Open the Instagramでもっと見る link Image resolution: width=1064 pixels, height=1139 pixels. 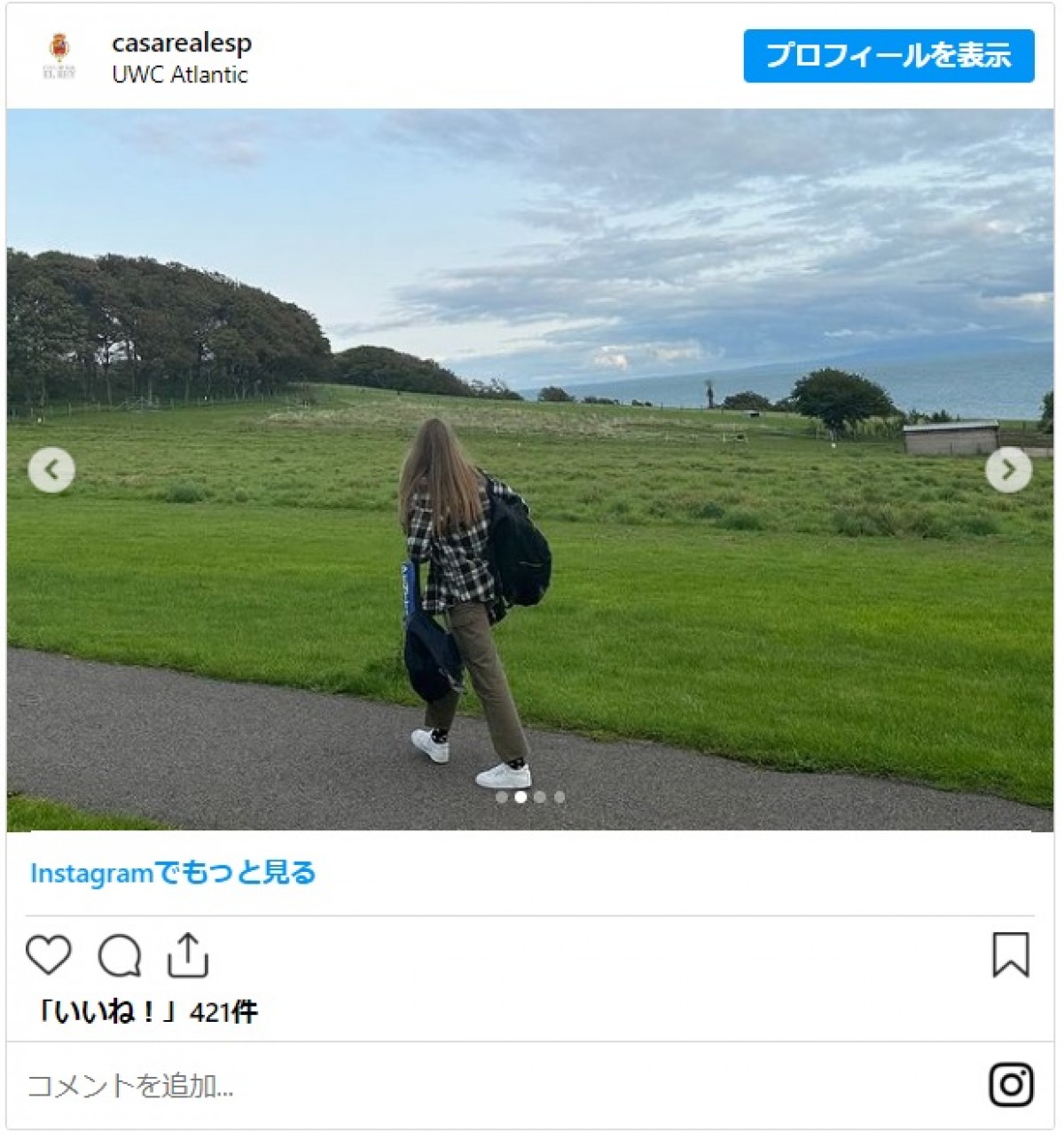[173, 873]
